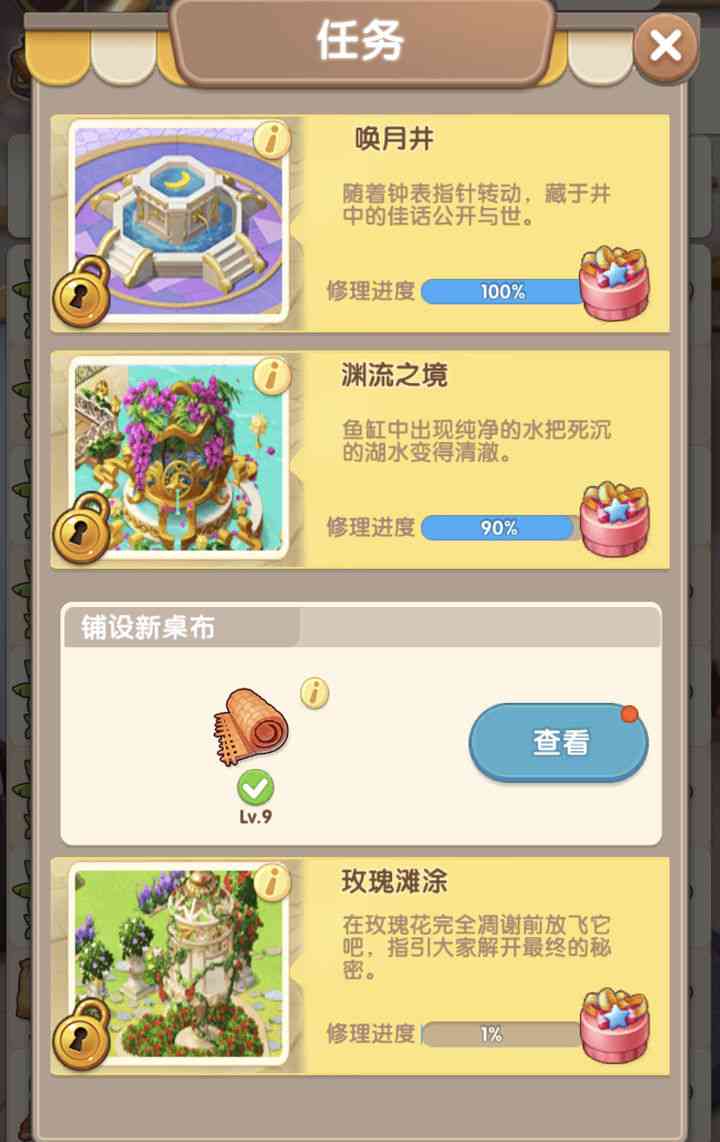The height and width of the screenshot is (1142, 720).
Task: Close the 任务 dialog
Action: [x=665, y=46]
